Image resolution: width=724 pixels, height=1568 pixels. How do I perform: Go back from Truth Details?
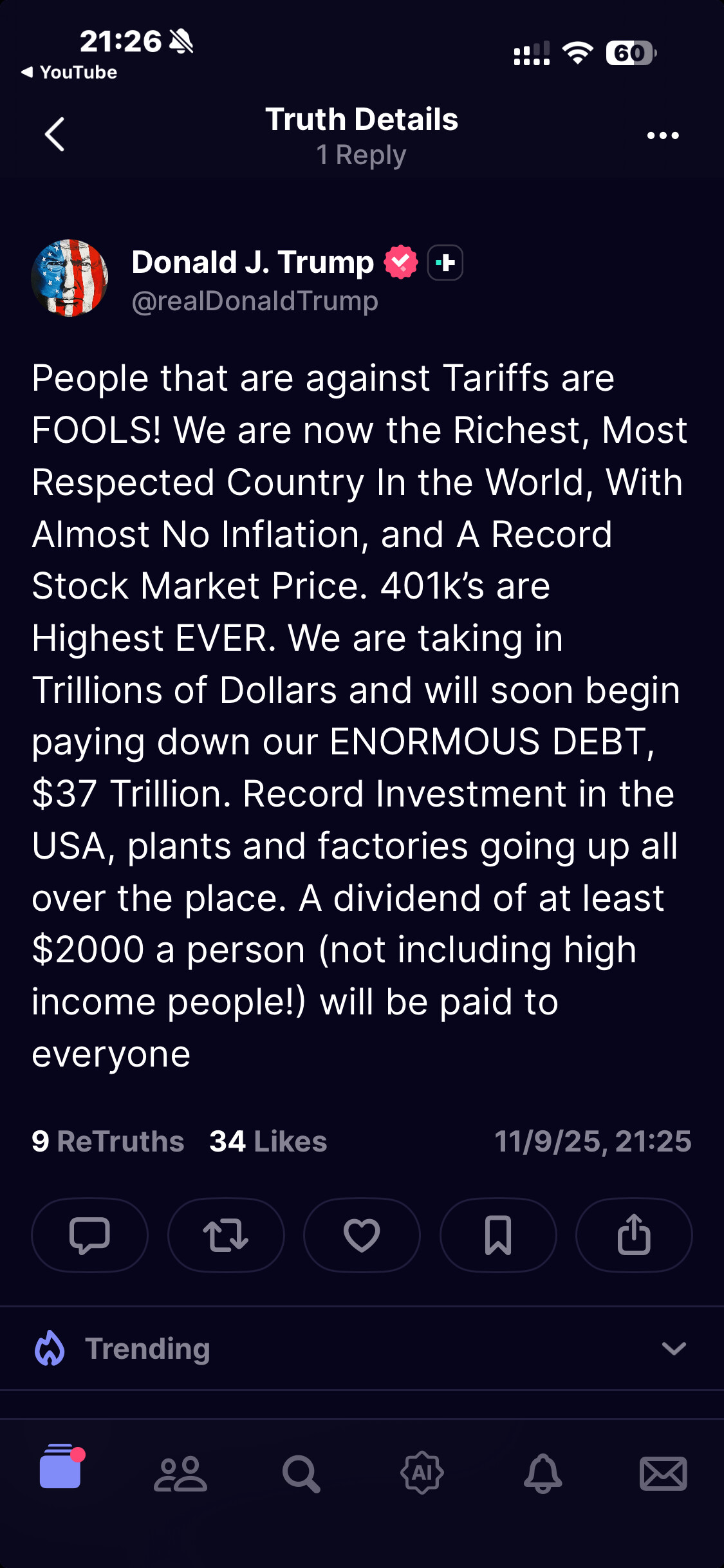click(55, 135)
